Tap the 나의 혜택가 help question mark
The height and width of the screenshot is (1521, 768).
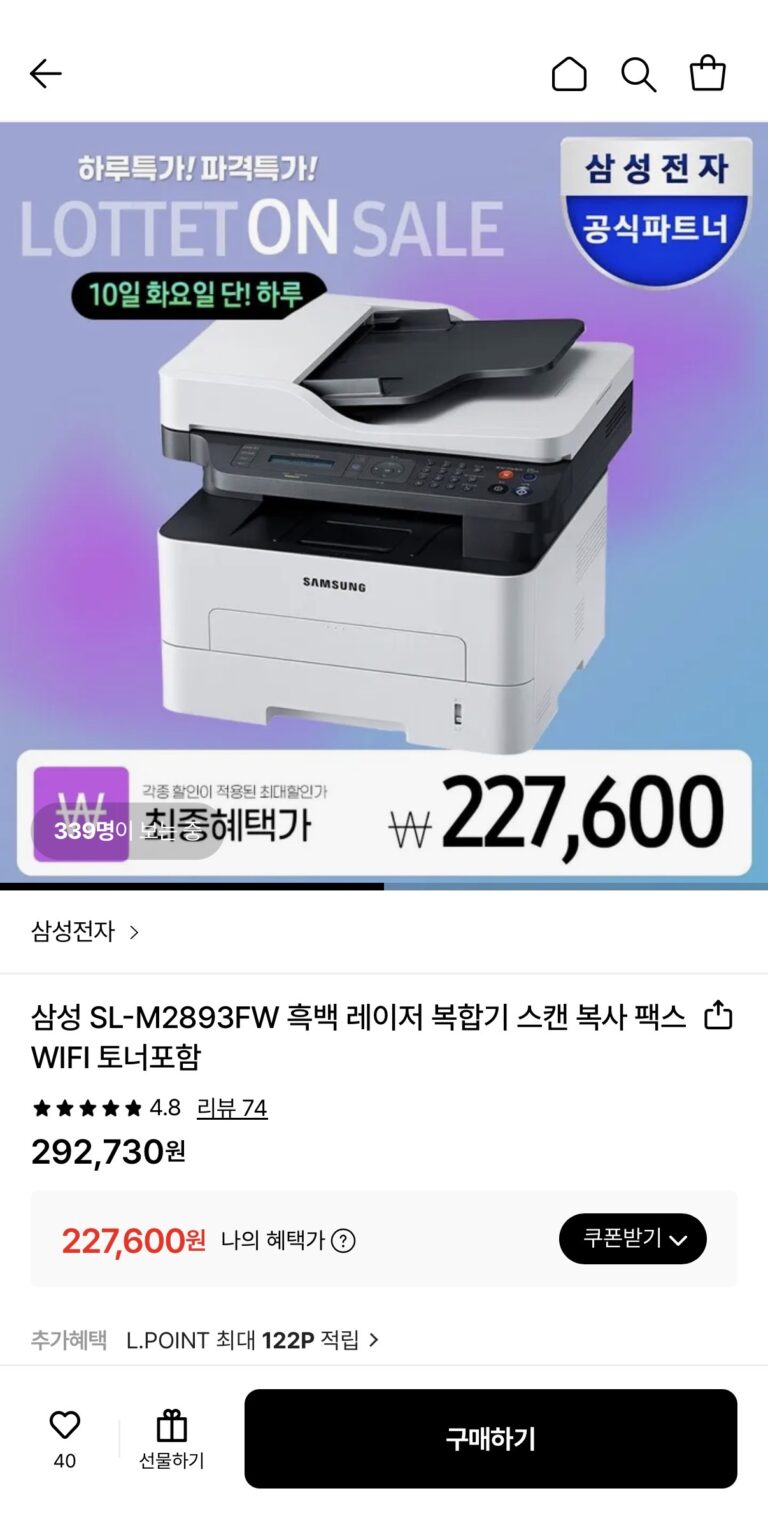[x=343, y=1241]
